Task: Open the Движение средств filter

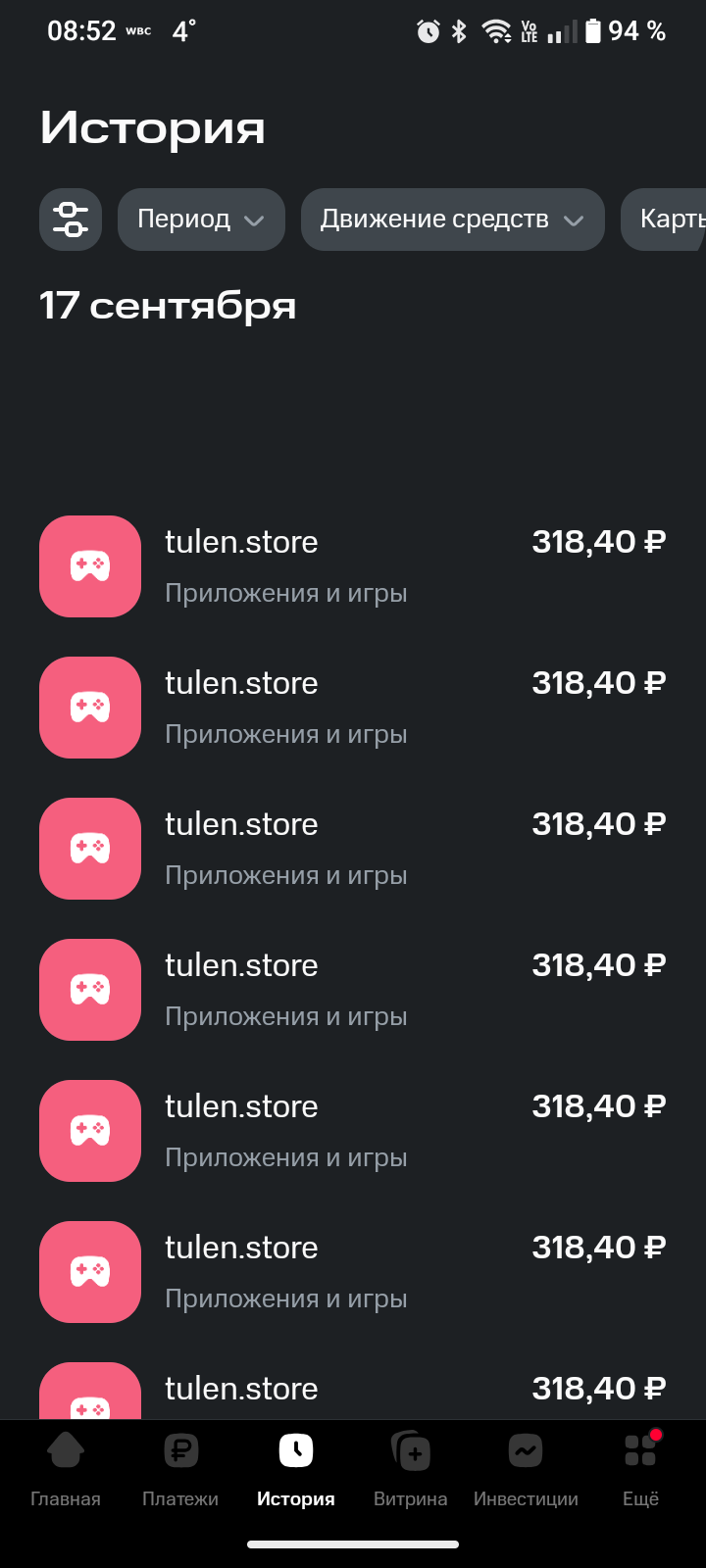Action: point(452,220)
